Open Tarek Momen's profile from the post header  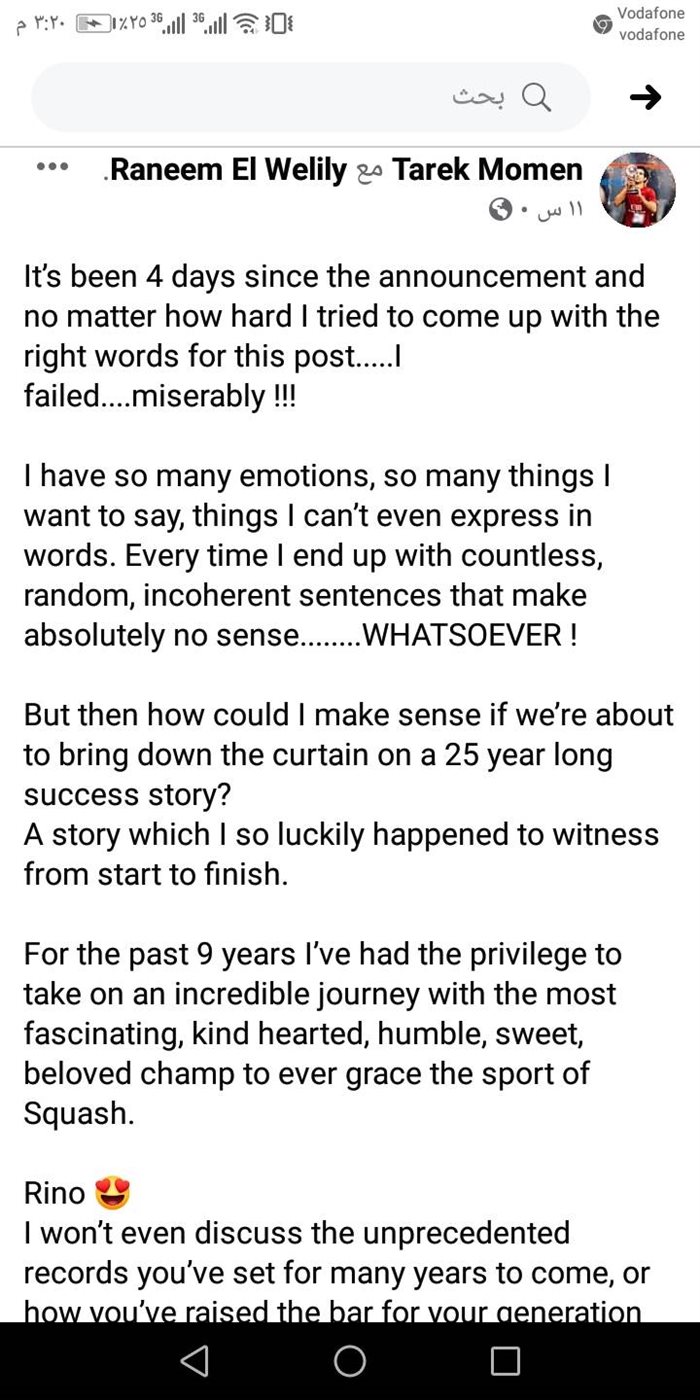click(487, 169)
